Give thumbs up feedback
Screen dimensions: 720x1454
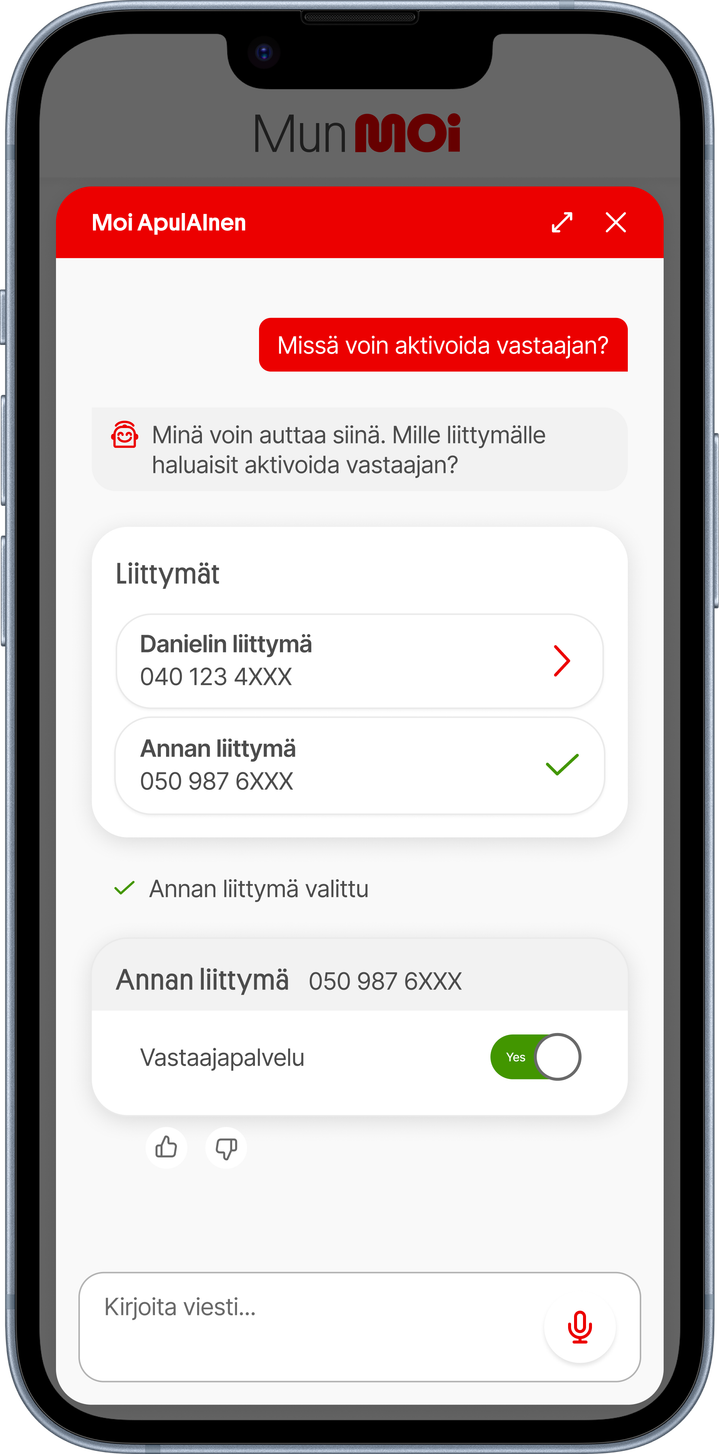166,1147
